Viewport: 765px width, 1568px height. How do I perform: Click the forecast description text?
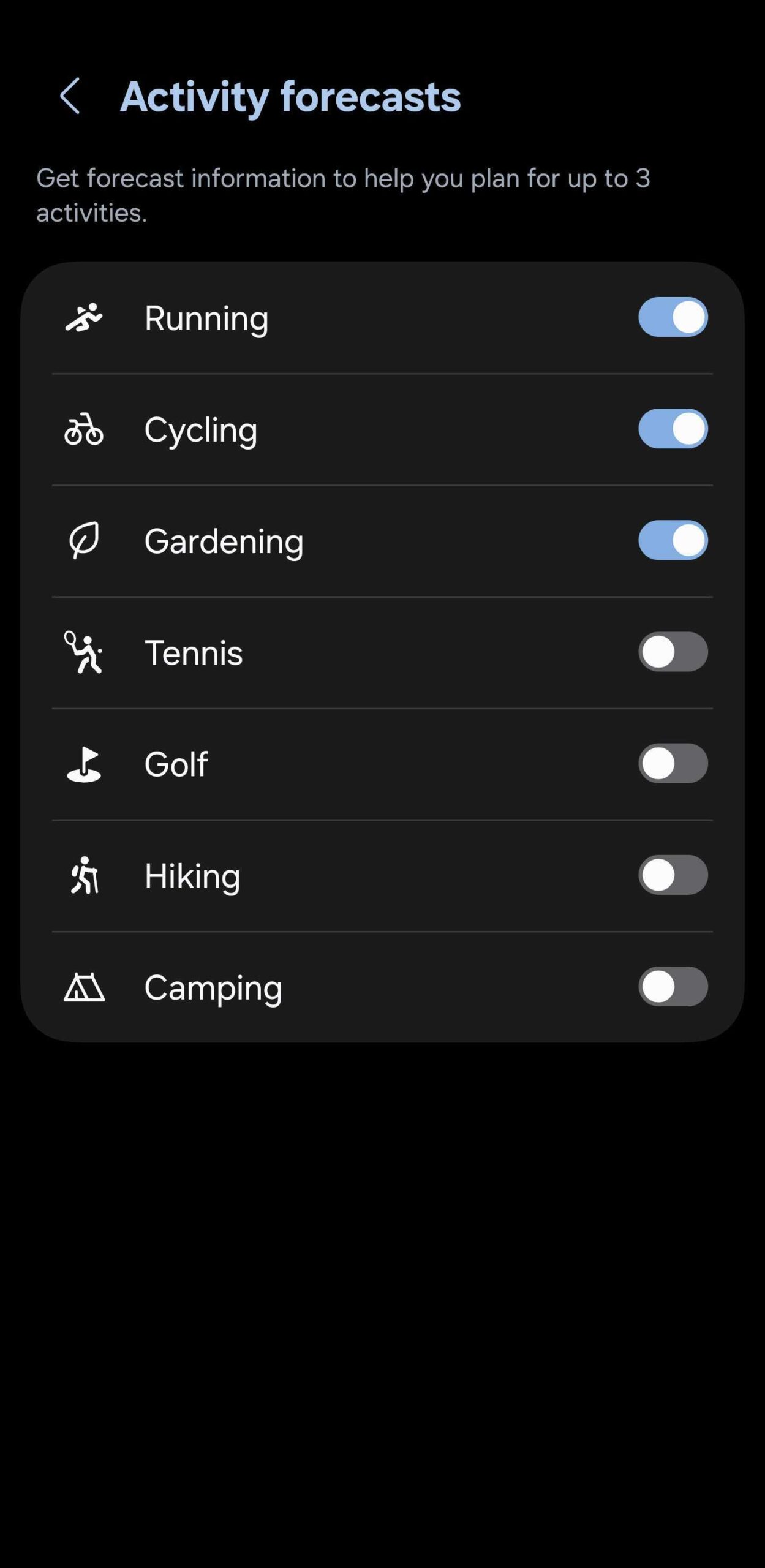343,195
